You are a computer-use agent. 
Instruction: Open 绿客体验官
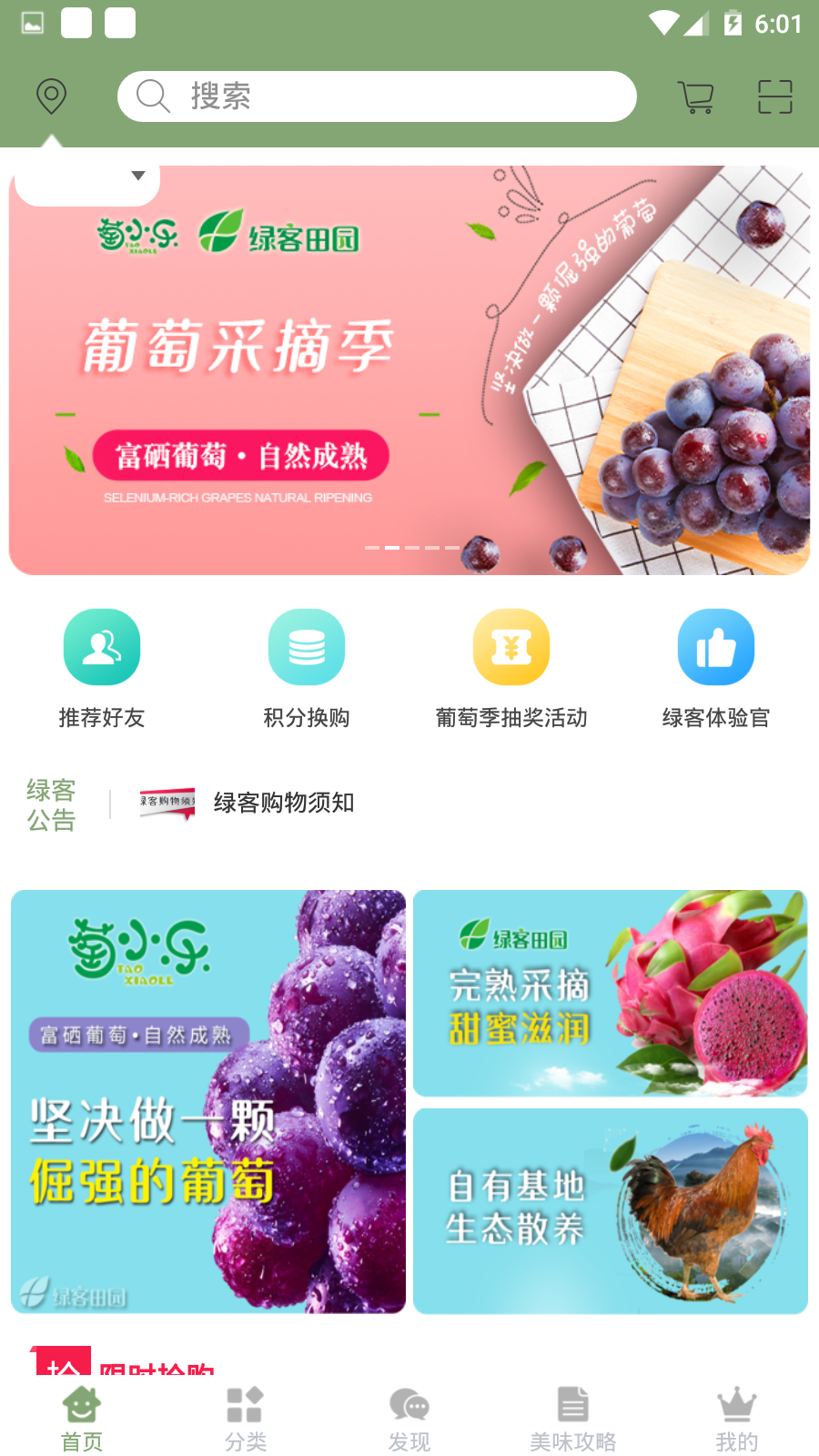(716, 668)
